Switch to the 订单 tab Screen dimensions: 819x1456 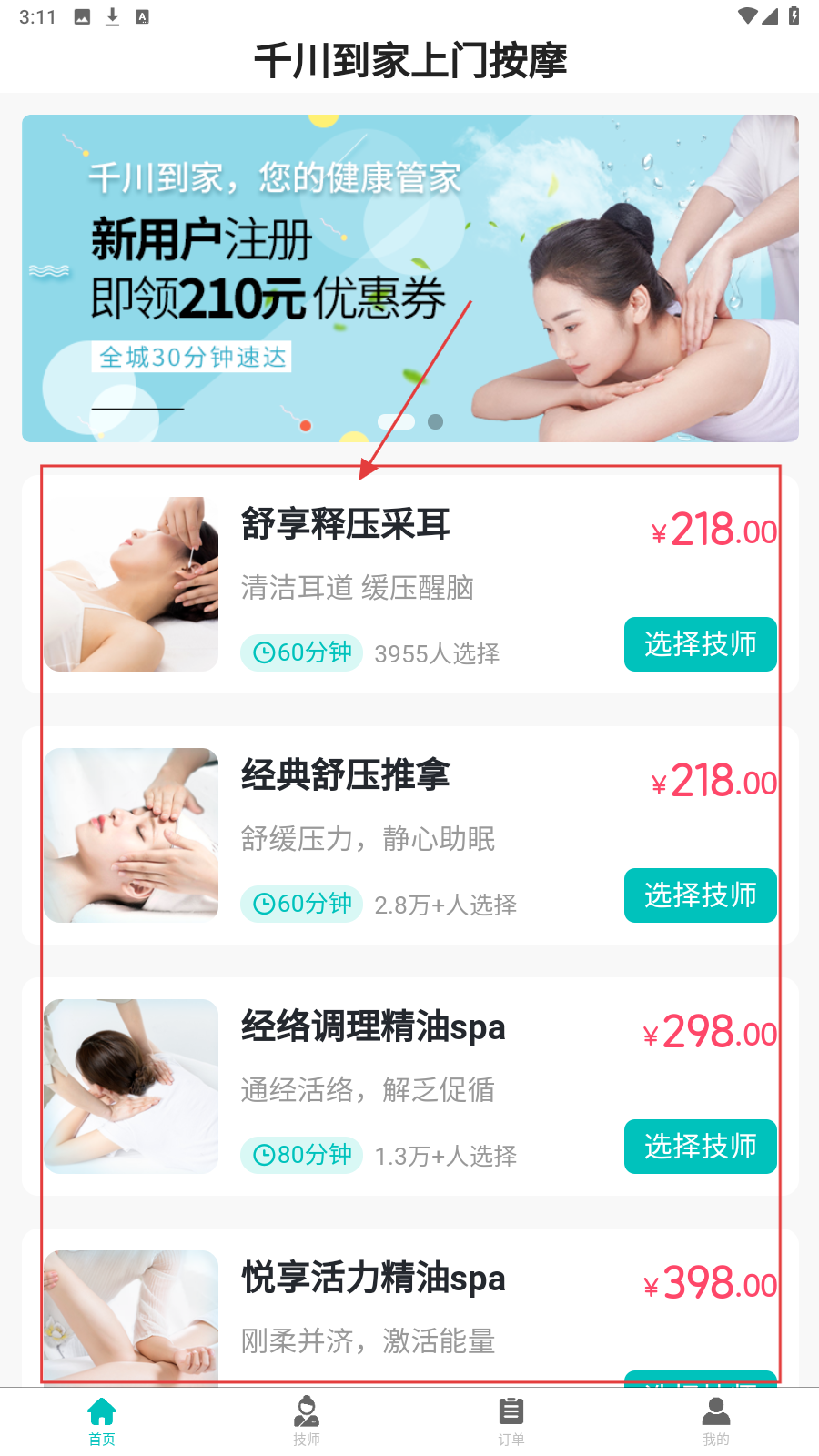[x=511, y=1421]
